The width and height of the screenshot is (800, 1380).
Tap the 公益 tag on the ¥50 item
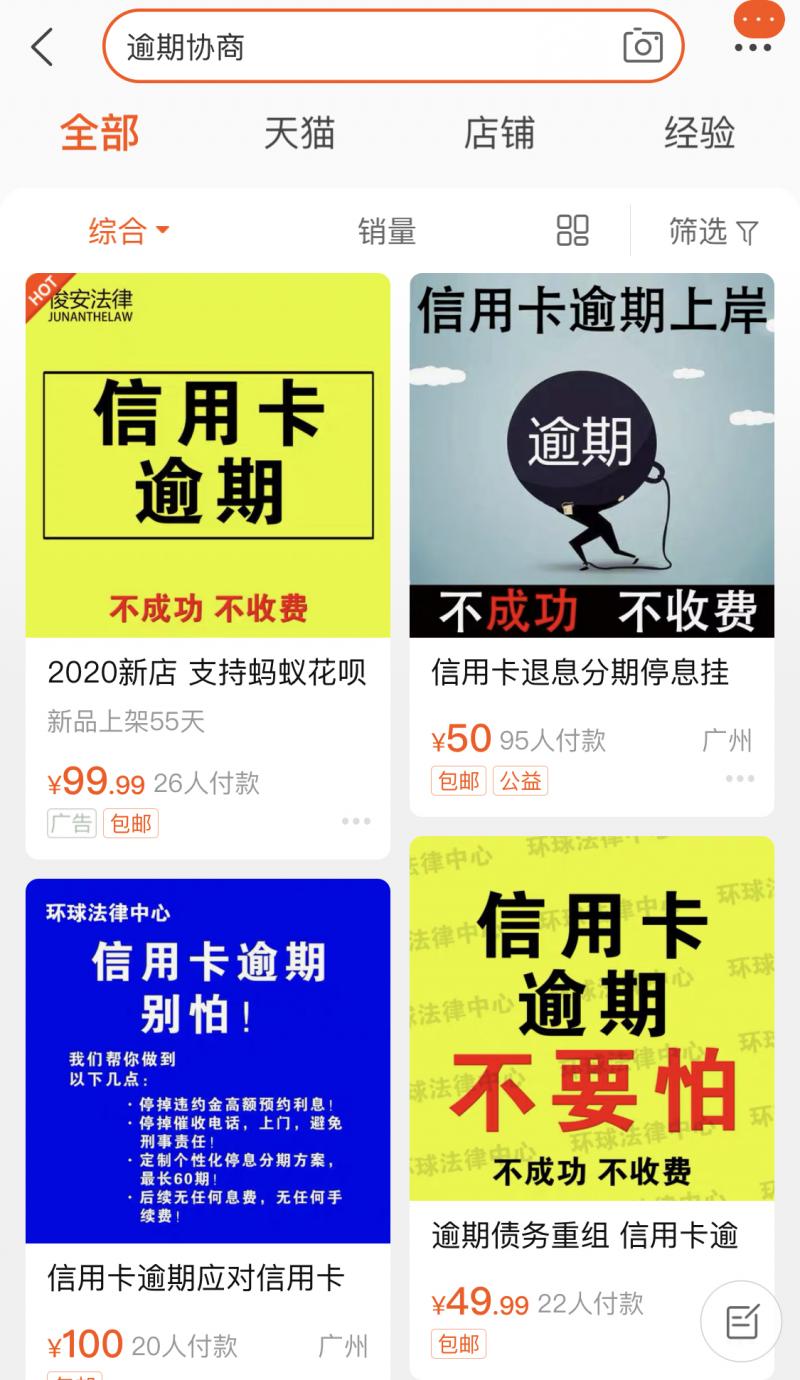(x=521, y=781)
